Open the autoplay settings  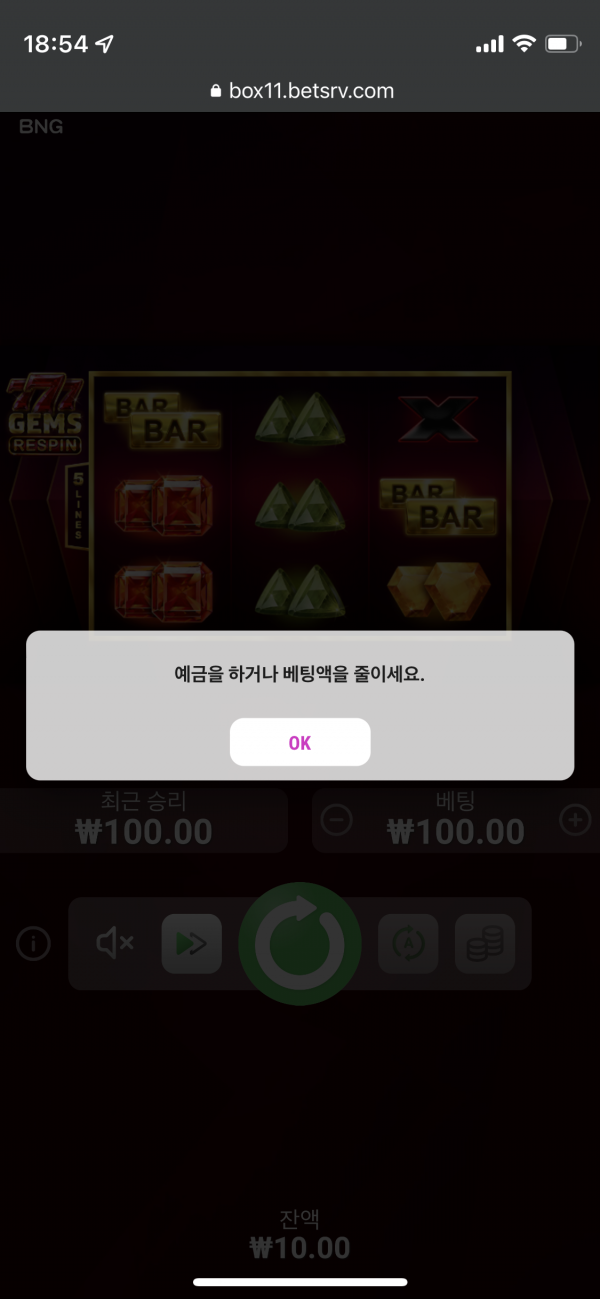408,943
